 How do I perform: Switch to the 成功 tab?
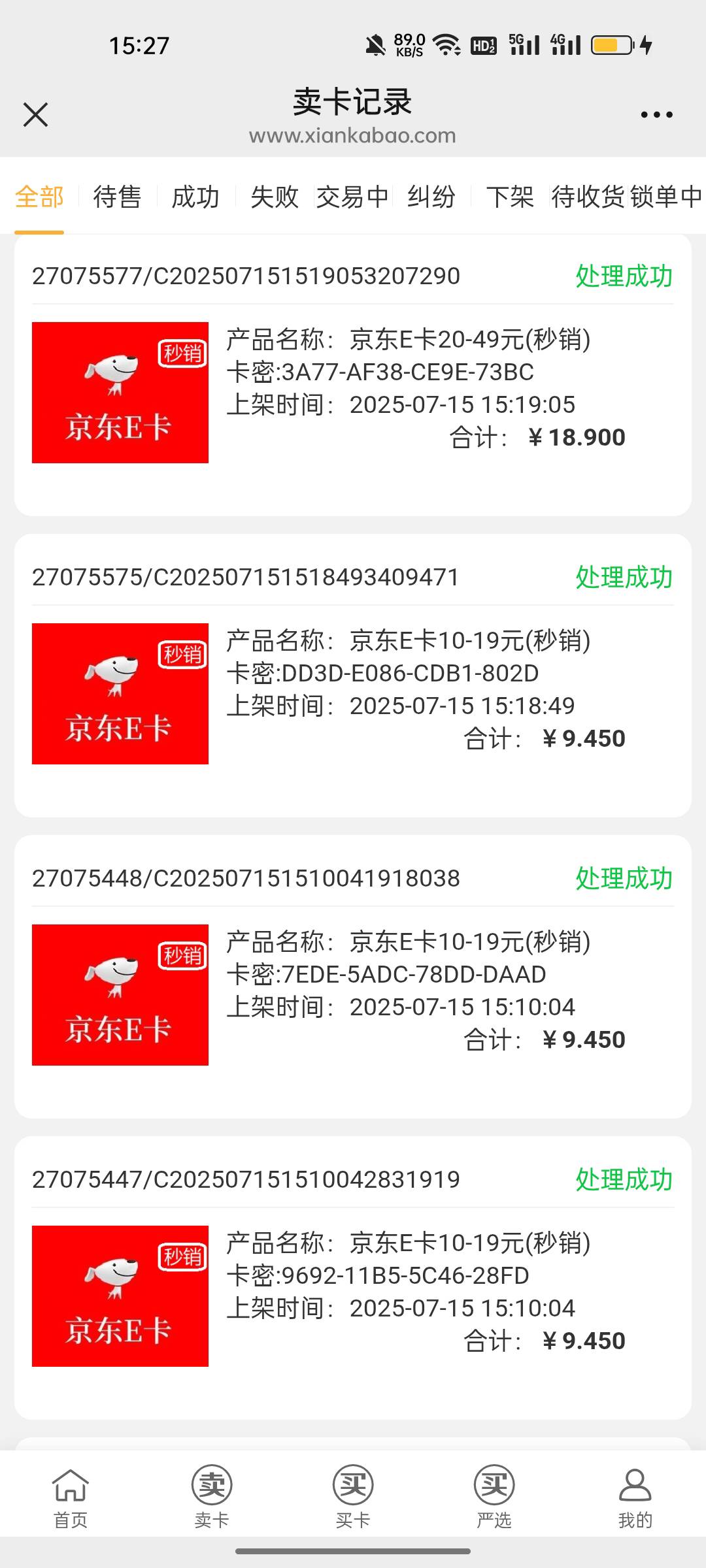coord(195,197)
